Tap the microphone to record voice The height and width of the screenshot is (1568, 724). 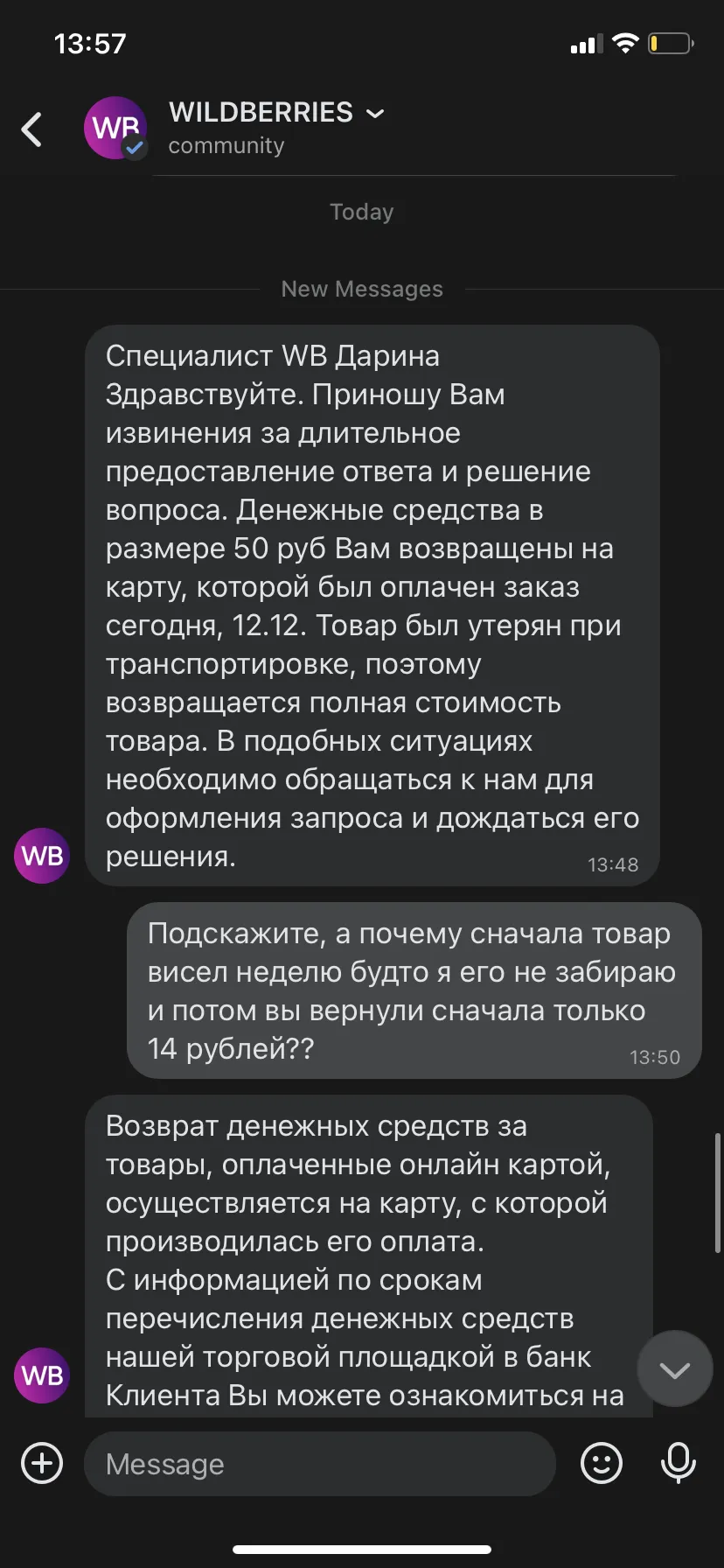click(x=679, y=1463)
